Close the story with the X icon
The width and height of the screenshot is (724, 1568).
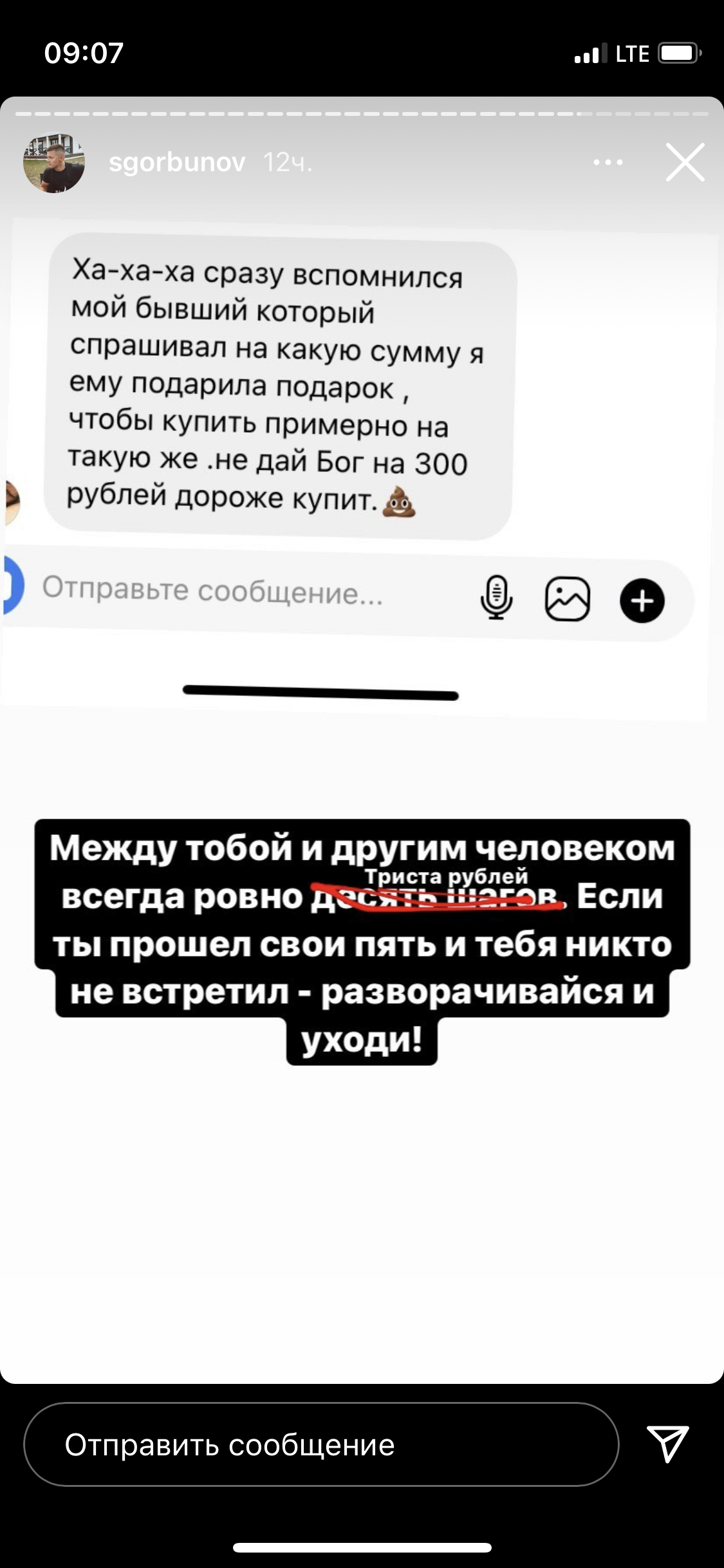[x=685, y=162]
